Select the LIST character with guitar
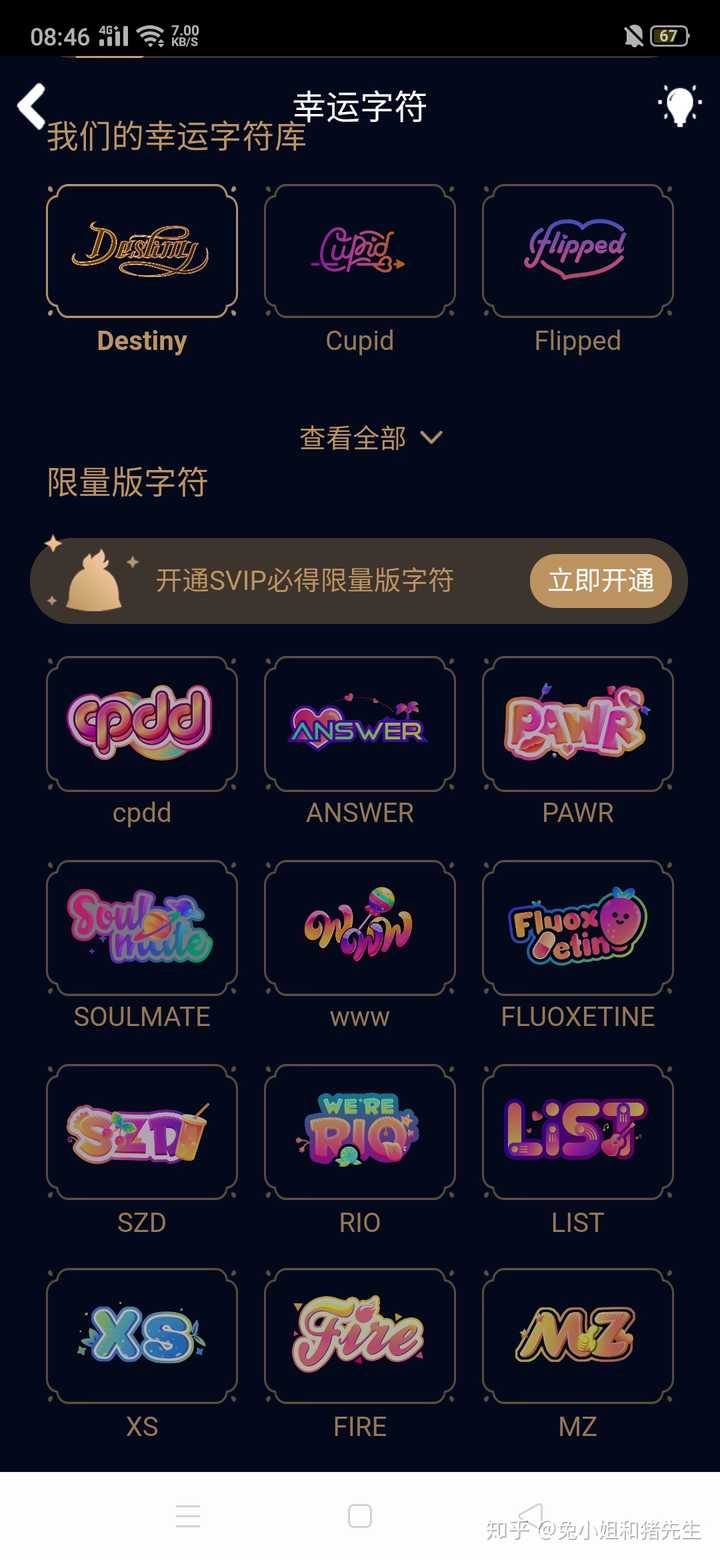Image resolution: width=720 pixels, height=1560 pixels. point(577,1133)
